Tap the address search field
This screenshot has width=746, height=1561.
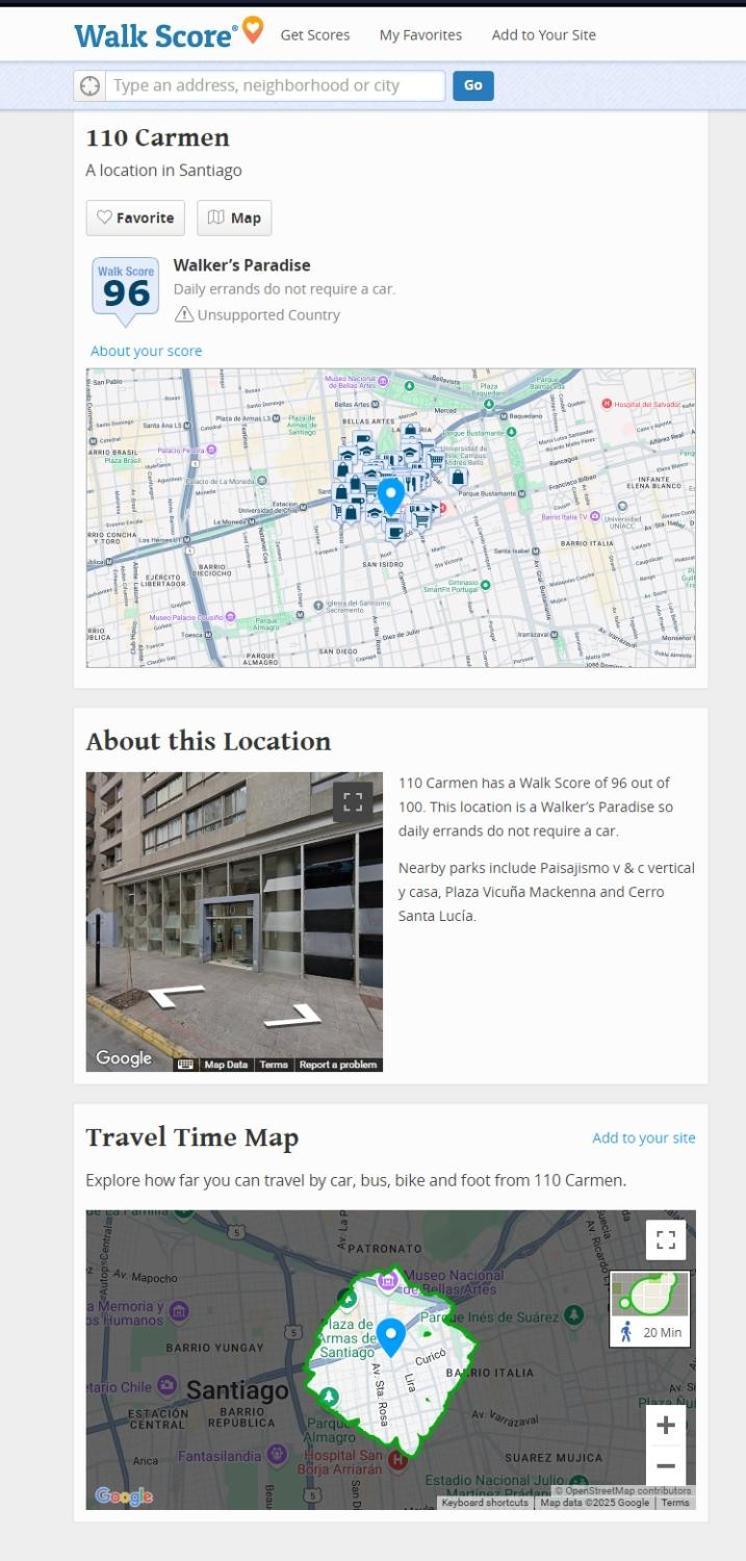point(275,86)
